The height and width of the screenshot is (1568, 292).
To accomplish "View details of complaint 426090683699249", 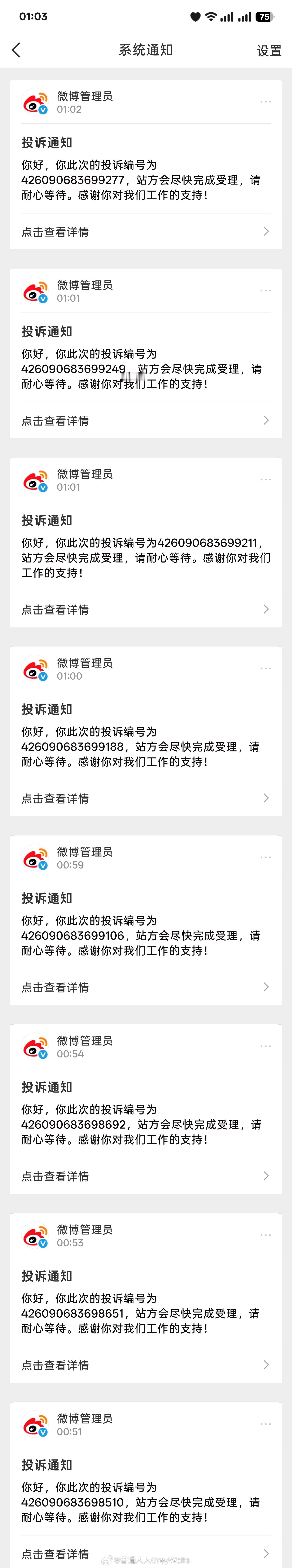I will (146, 420).
